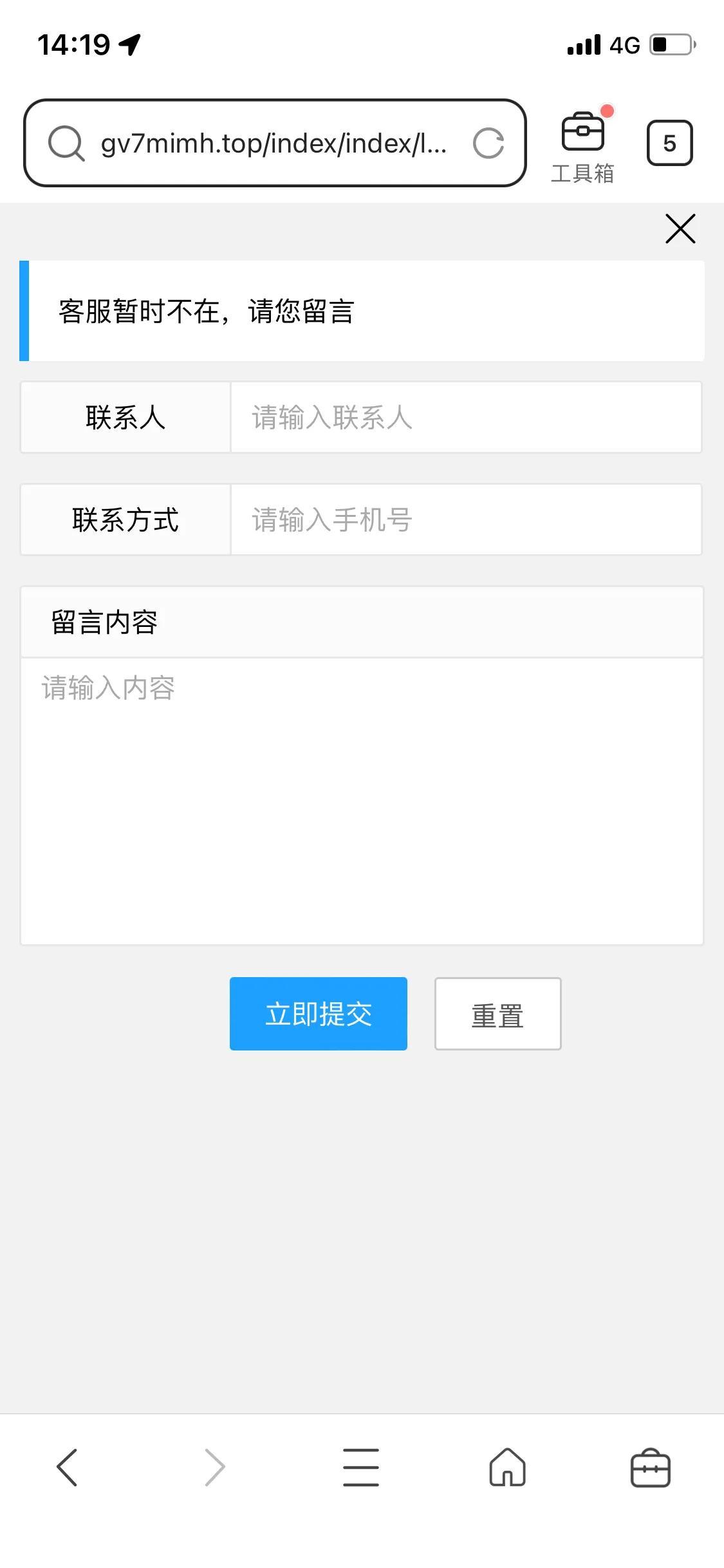The image size is (724, 1568).
Task: Reload the current page
Action: [489, 144]
